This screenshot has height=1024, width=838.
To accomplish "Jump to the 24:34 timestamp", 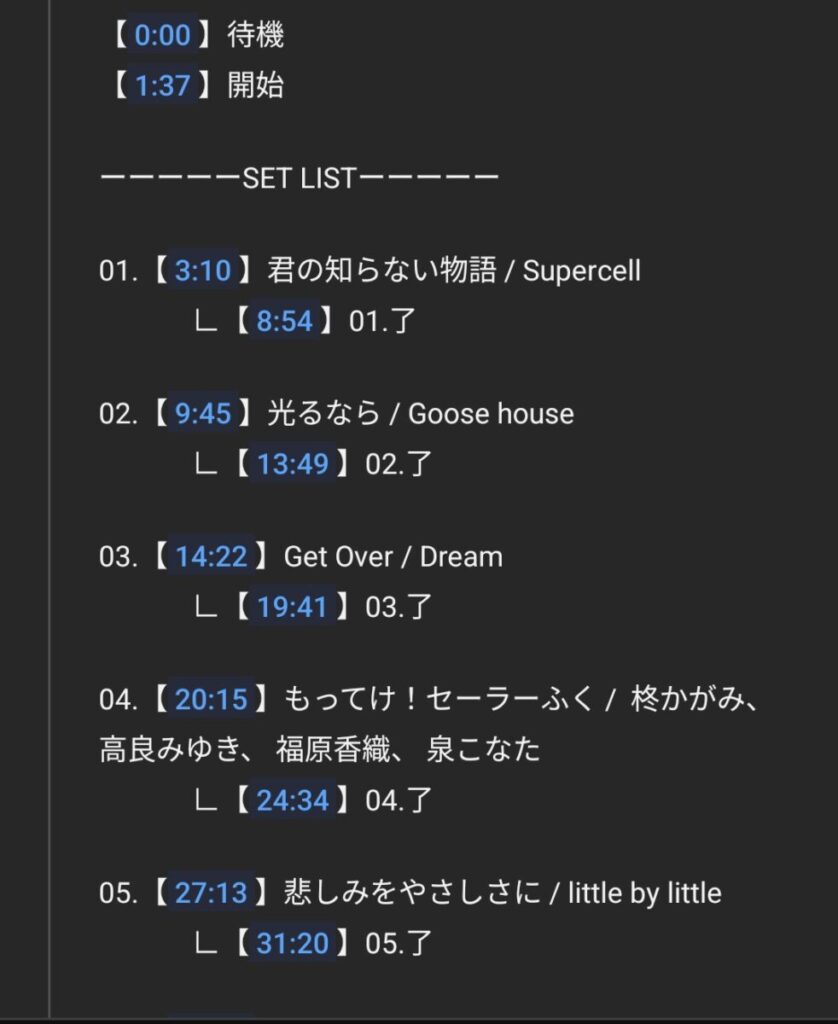I will 293,800.
